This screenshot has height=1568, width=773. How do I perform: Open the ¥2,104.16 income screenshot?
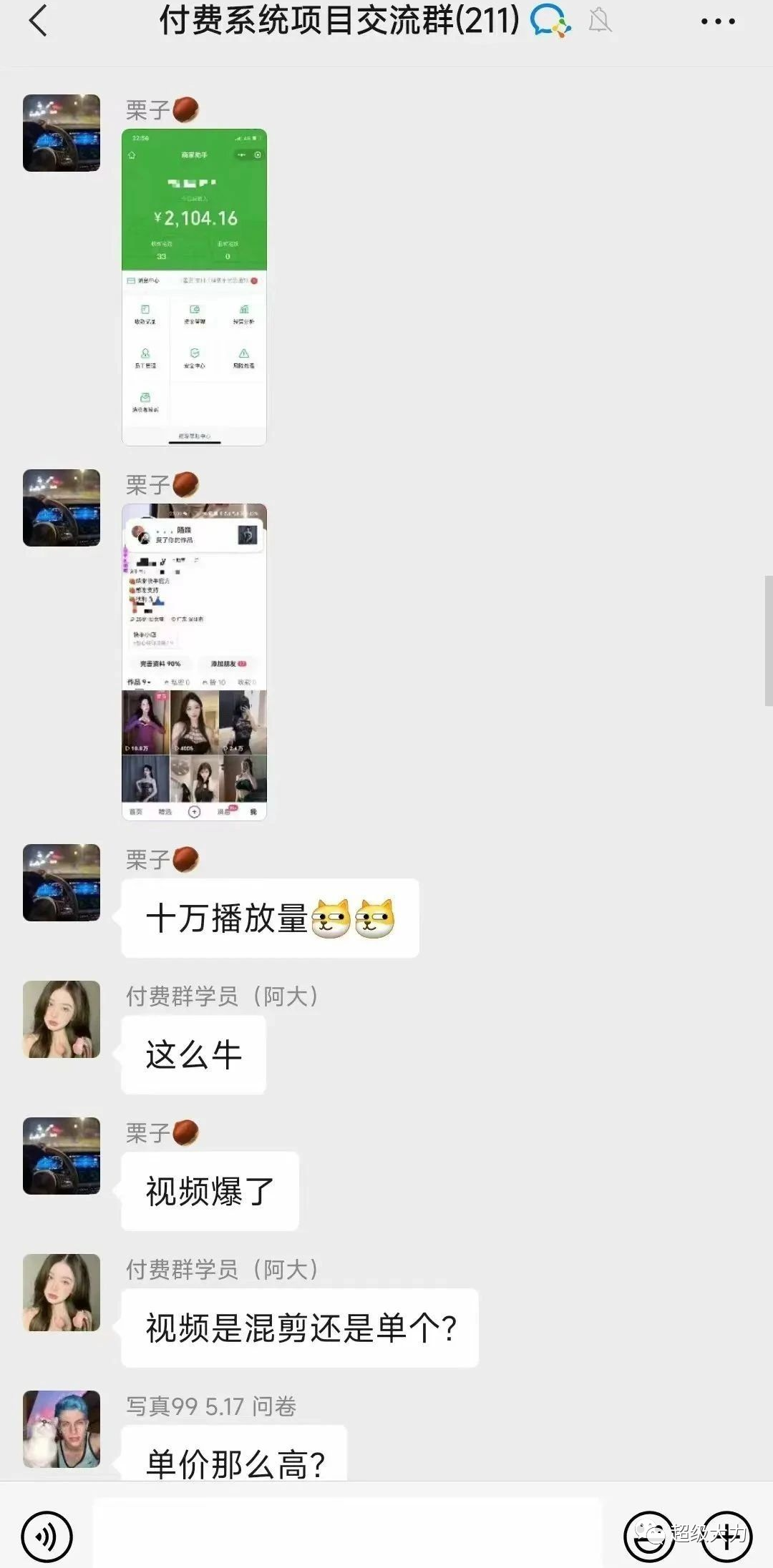[x=194, y=286]
